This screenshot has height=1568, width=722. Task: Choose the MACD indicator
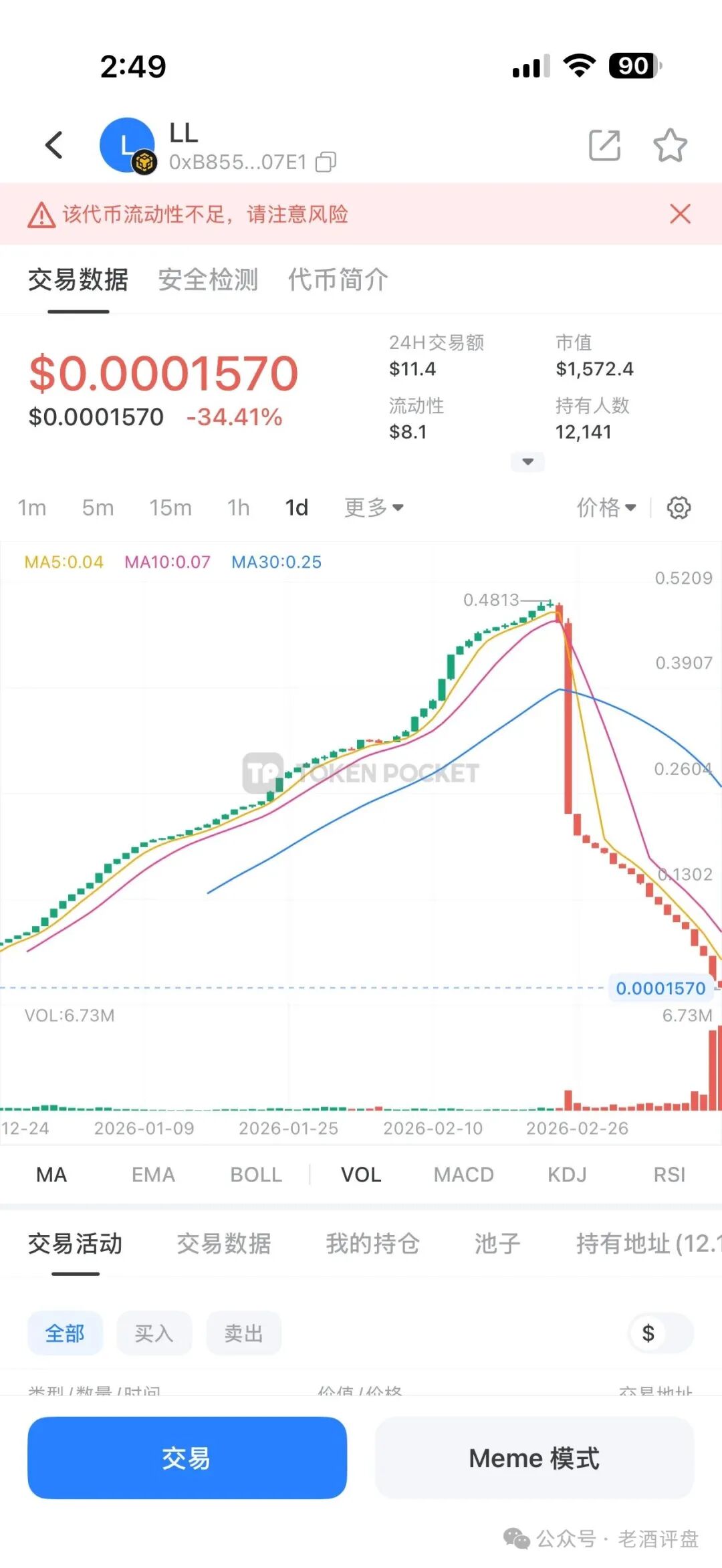pyautogui.click(x=463, y=1175)
